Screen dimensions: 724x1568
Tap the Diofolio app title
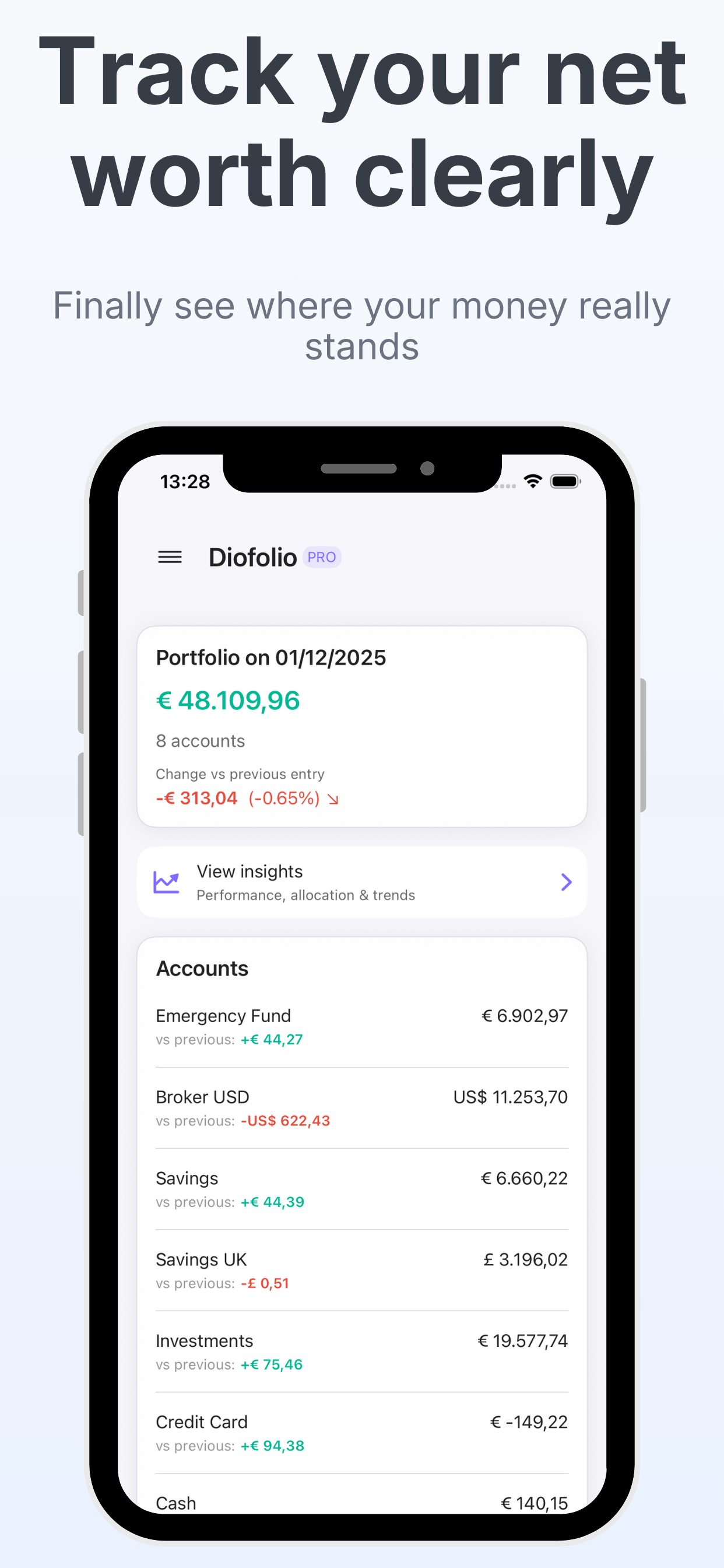pos(252,557)
